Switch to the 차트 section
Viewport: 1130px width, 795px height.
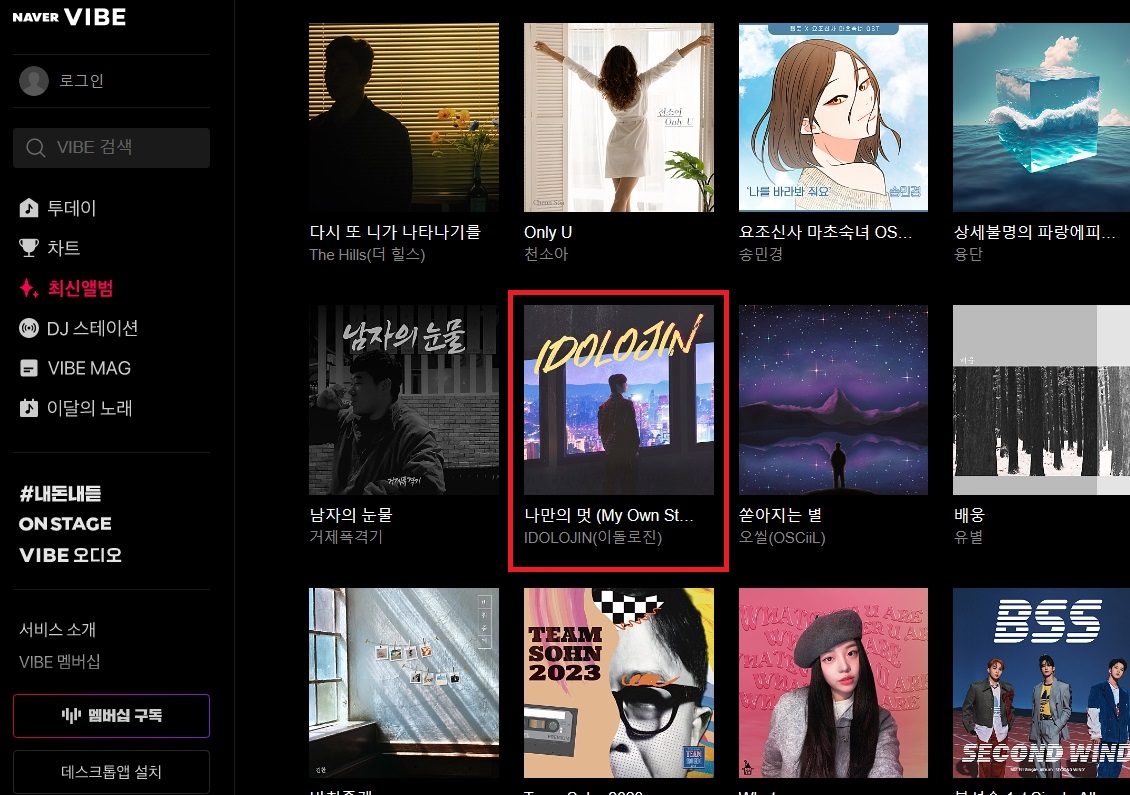point(63,248)
